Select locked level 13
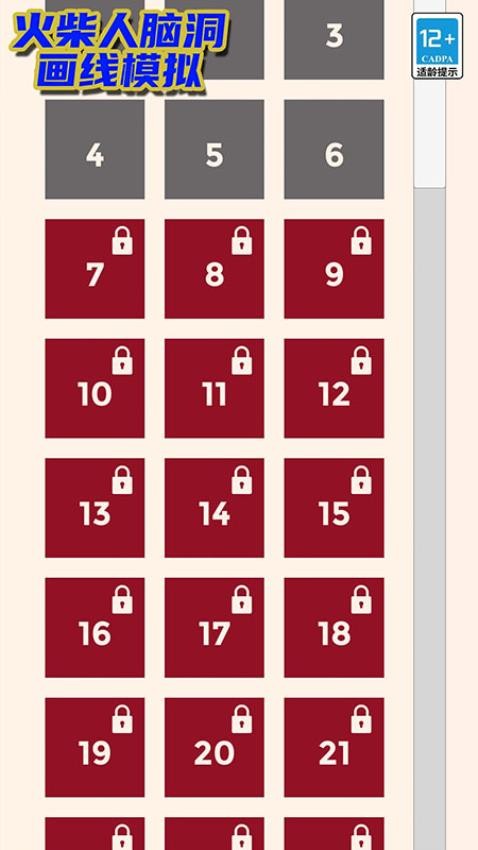 (x=95, y=508)
